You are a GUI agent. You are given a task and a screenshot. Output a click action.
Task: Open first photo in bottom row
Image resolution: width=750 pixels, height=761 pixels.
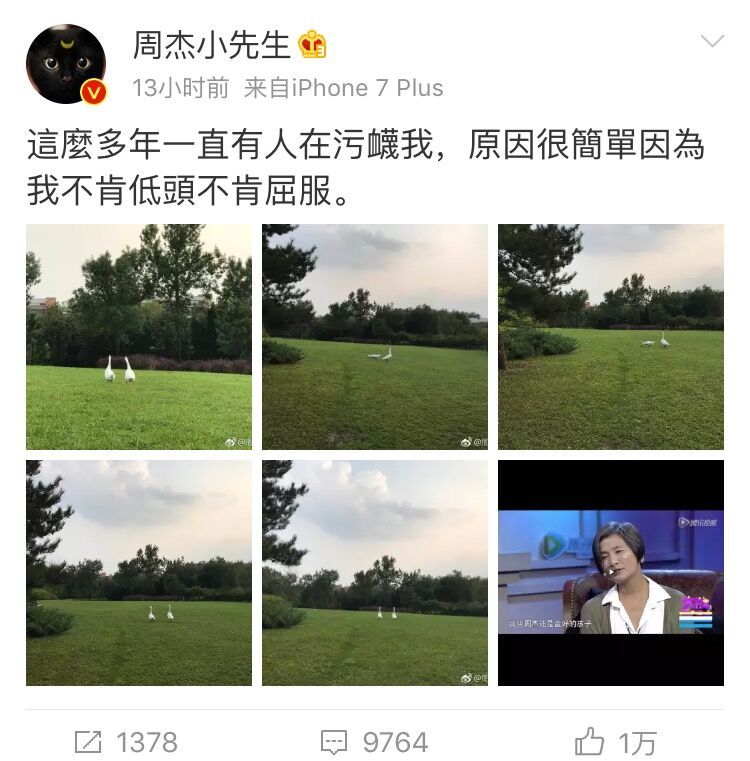[x=139, y=573]
